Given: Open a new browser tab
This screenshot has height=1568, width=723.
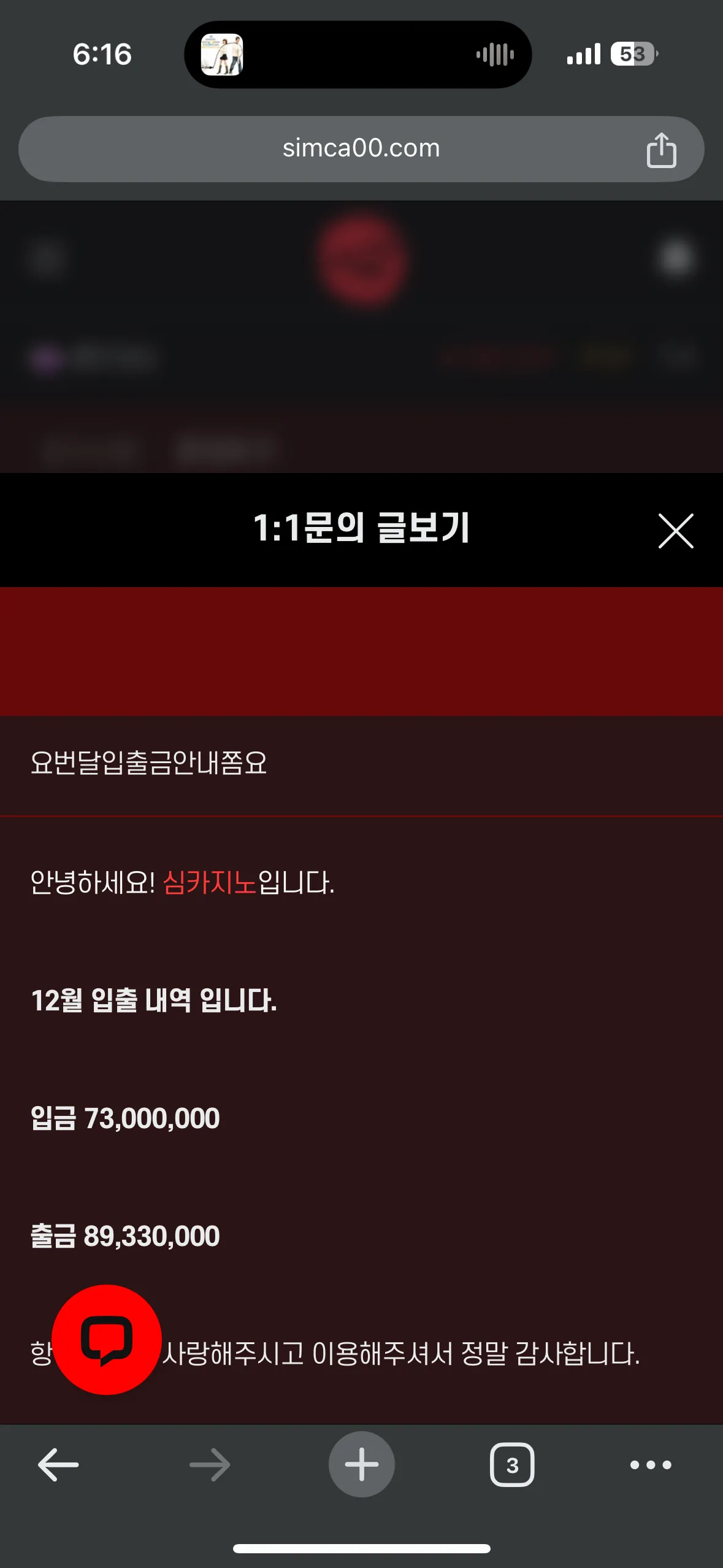Looking at the screenshot, I should click(362, 1464).
